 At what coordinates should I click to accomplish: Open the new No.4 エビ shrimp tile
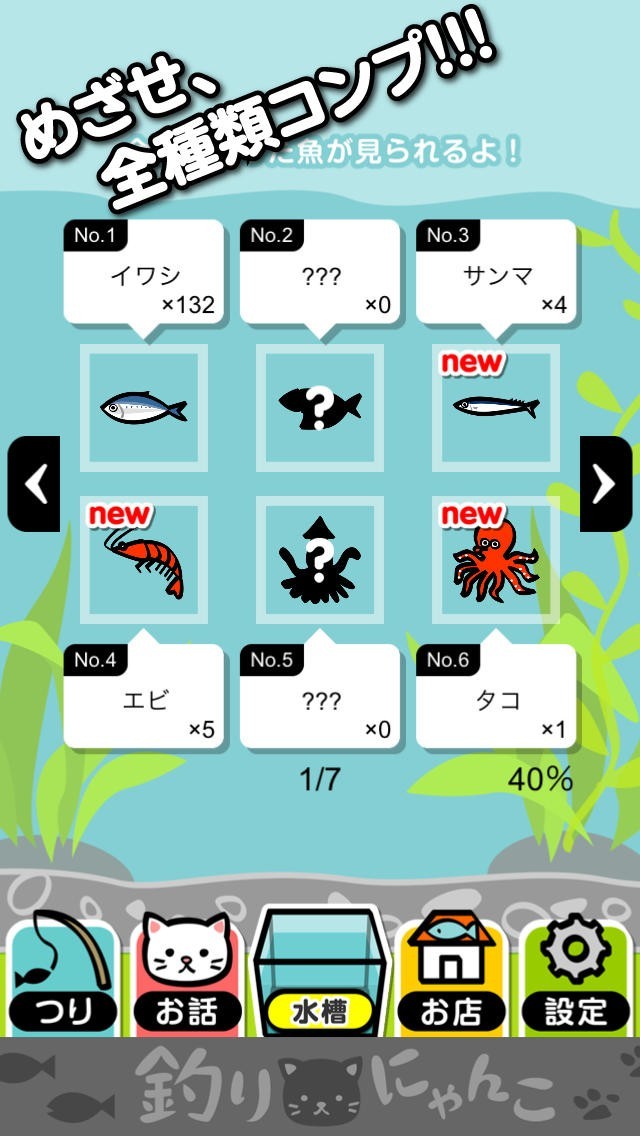tap(144, 560)
